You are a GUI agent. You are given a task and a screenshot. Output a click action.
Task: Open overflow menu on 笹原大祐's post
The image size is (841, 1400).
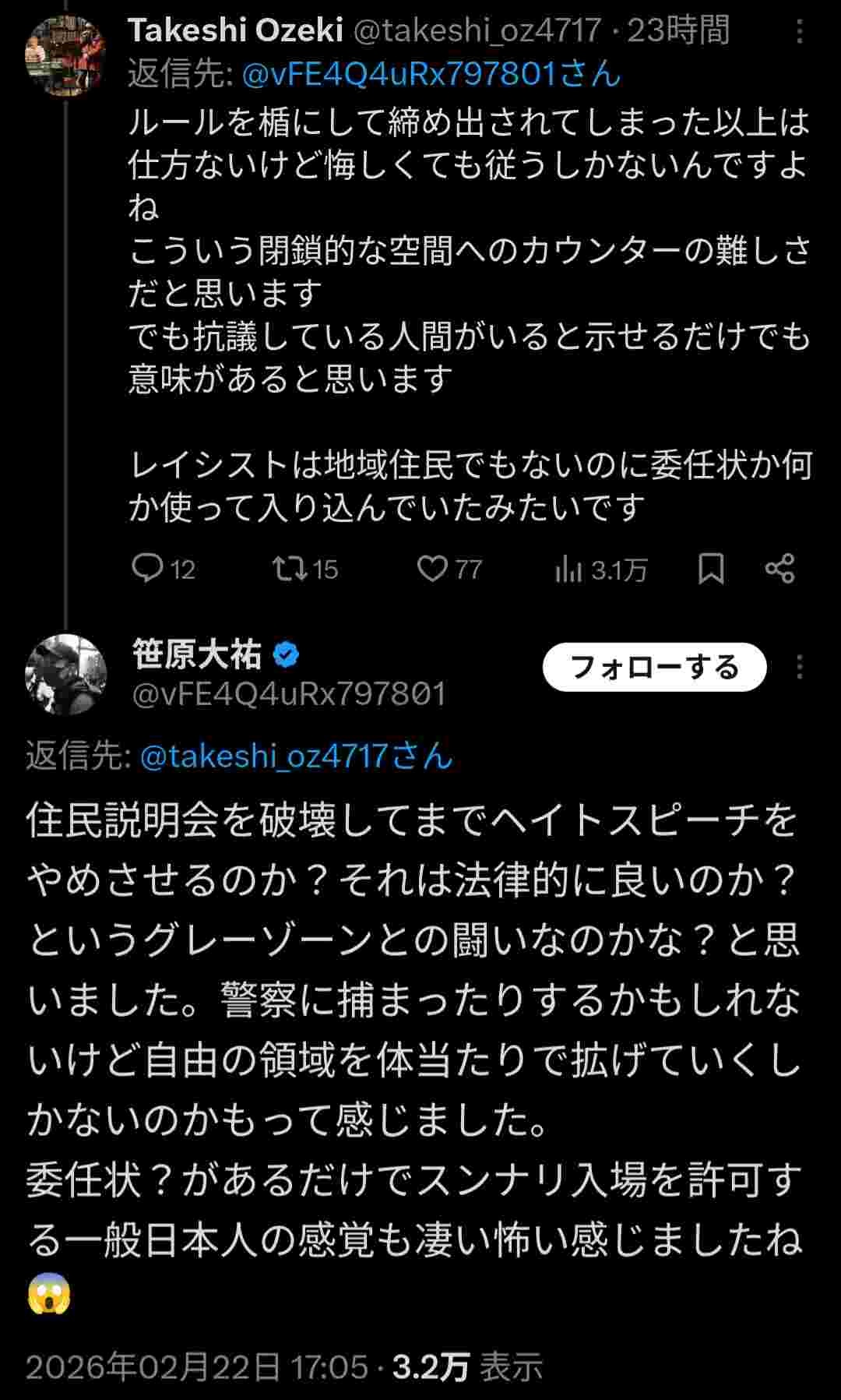799,668
